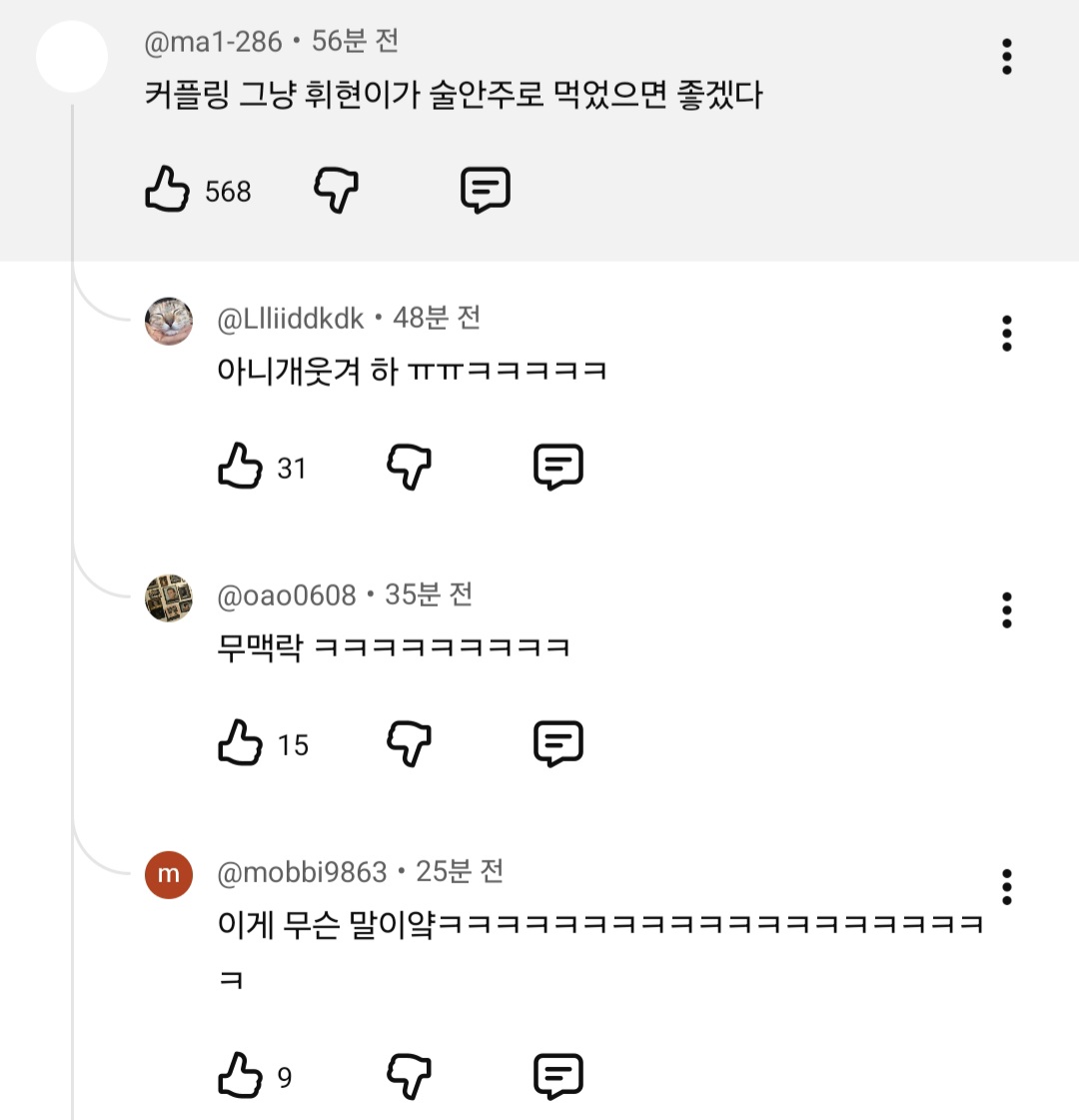Click the reply icon on @mobbi9863's comment
Screen dimensions: 1079x1120
click(557, 1076)
